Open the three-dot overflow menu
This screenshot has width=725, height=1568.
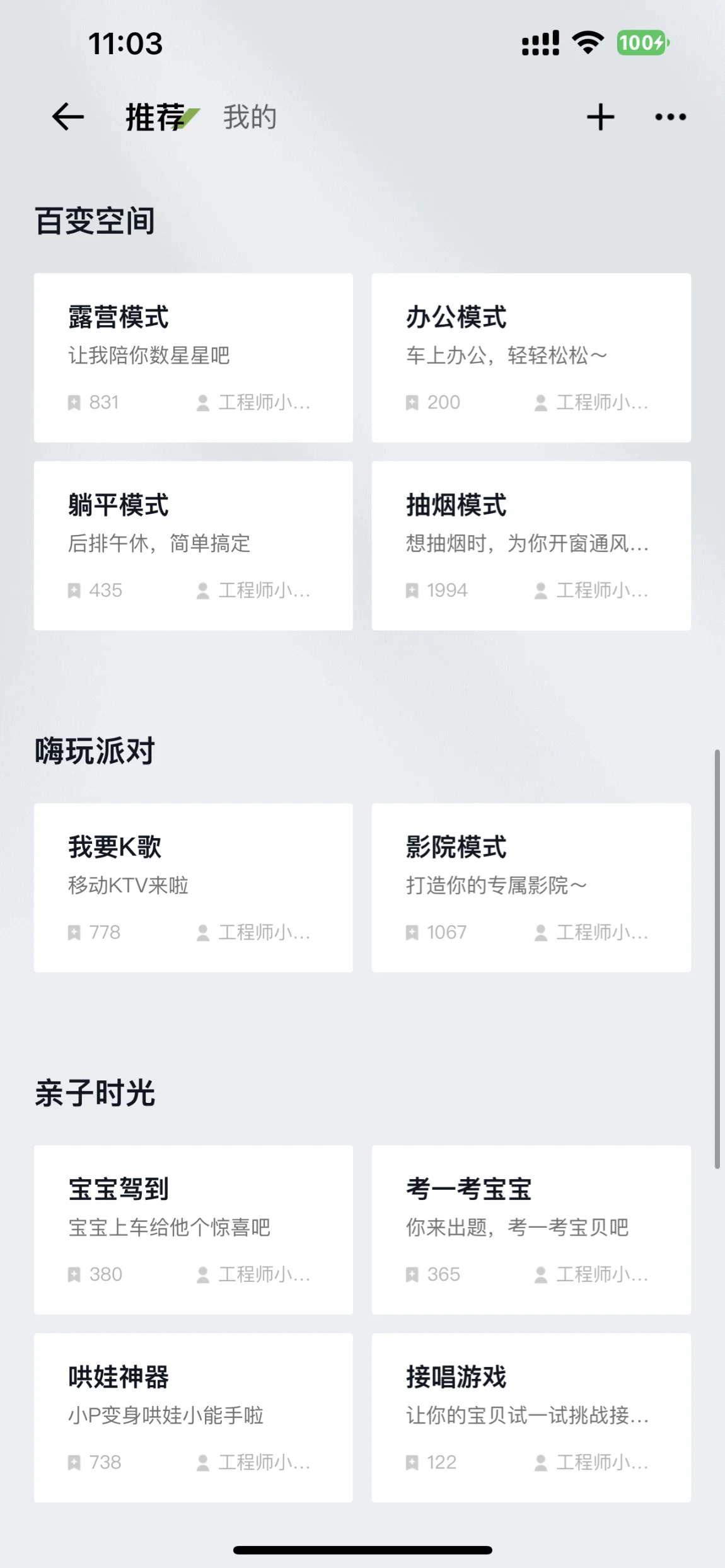point(671,117)
